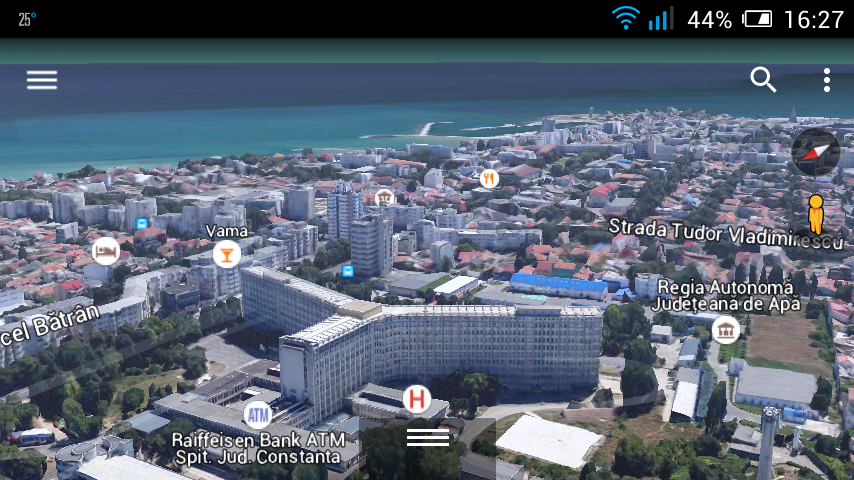Tap the compass to reset orientation
The height and width of the screenshot is (480, 854).
pyautogui.click(x=815, y=152)
